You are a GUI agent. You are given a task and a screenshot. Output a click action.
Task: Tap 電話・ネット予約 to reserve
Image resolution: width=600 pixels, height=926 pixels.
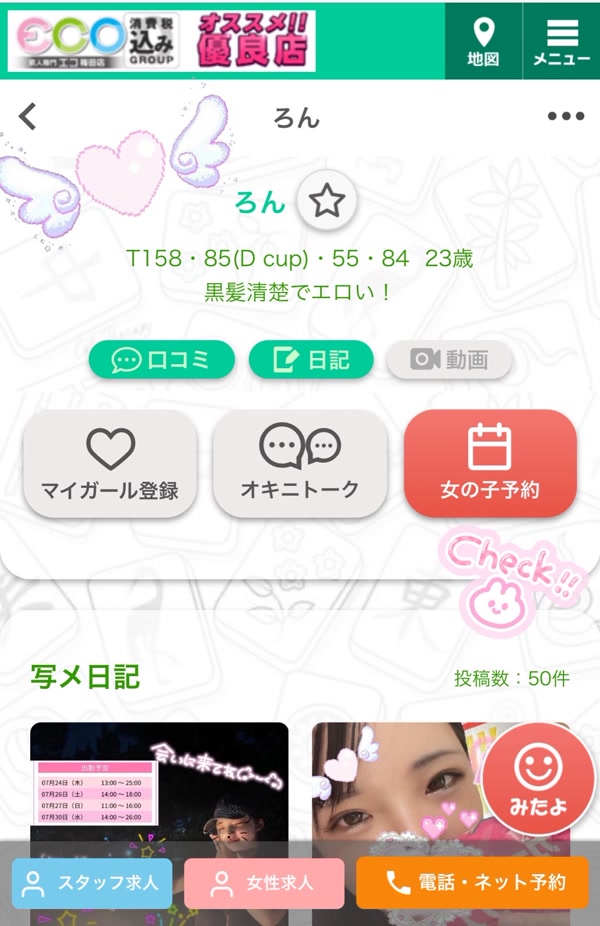[x=472, y=883]
